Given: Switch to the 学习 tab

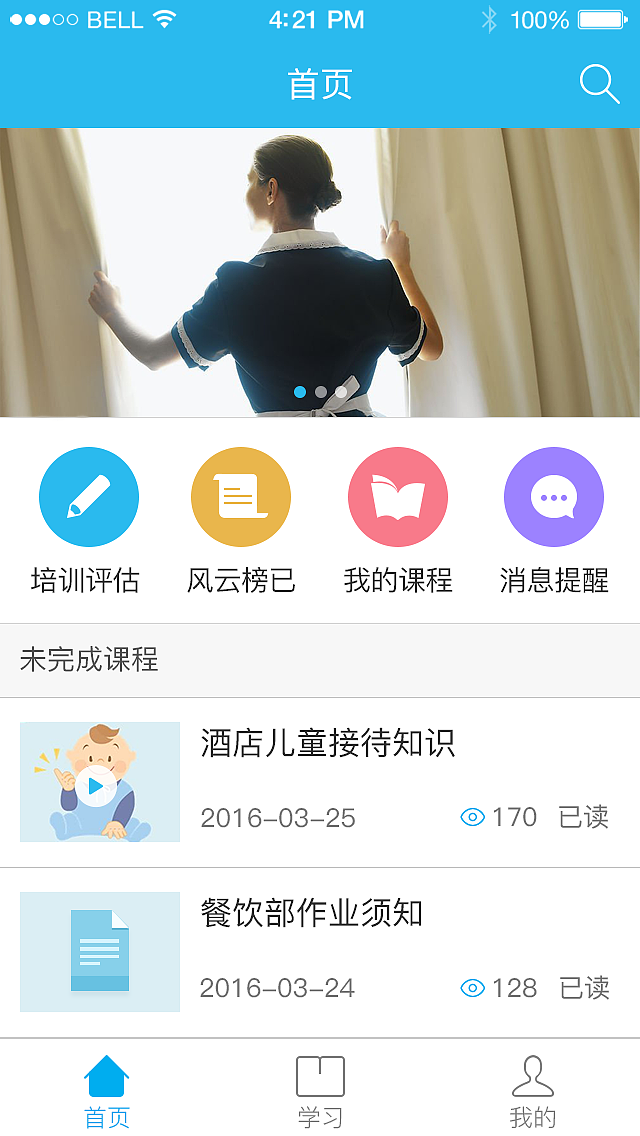Looking at the screenshot, I should pyautogui.click(x=320, y=1090).
